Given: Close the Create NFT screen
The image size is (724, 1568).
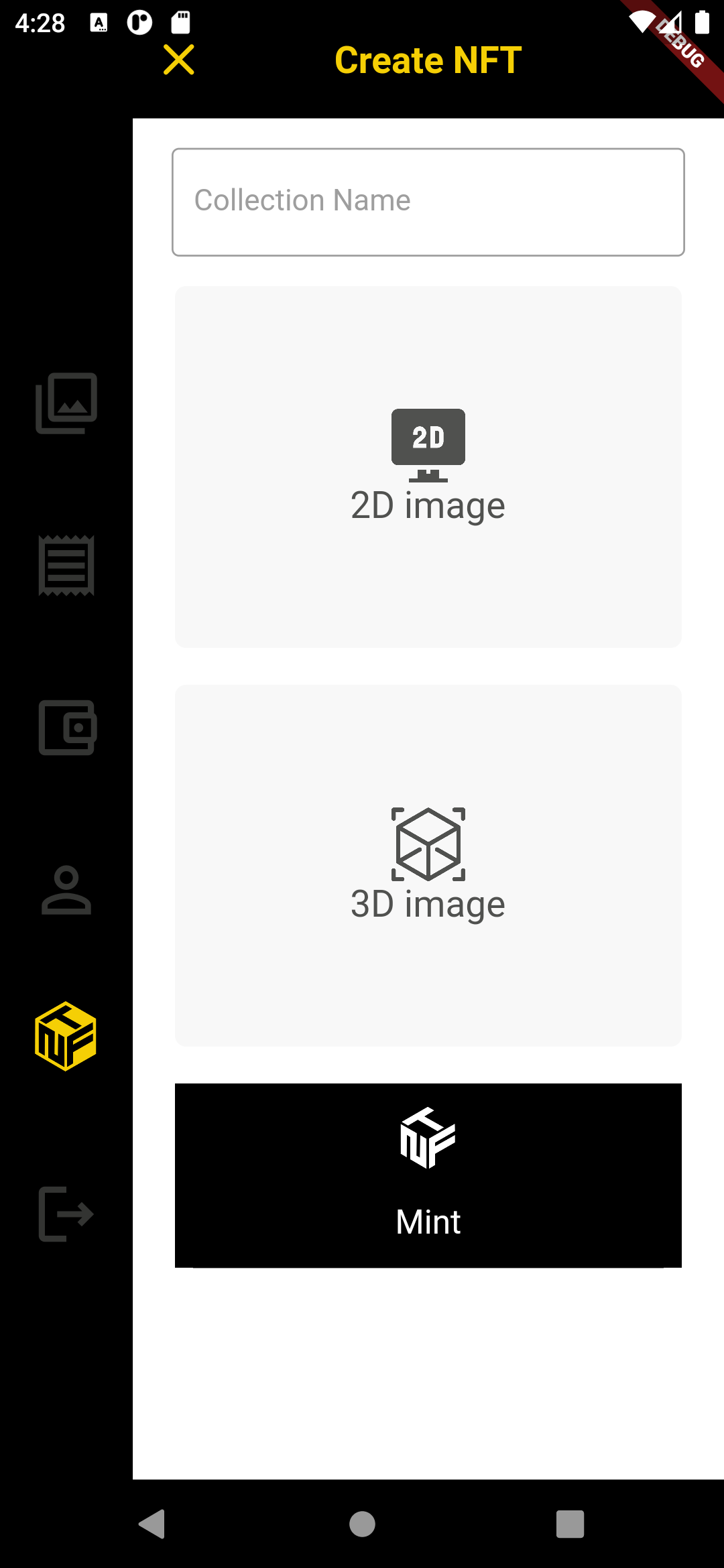Looking at the screenshot, I should [179, 60].
